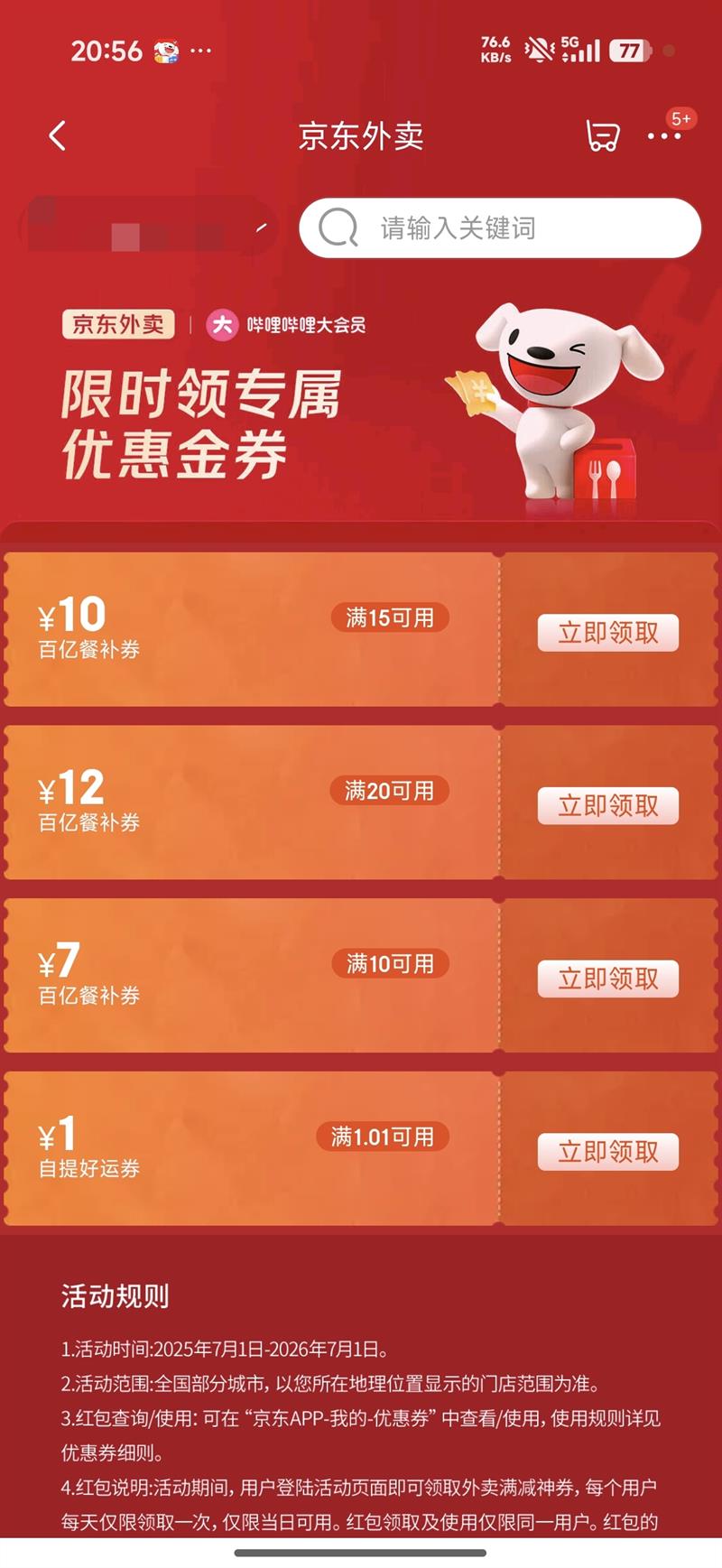Tap the search magnifier icon
The height and width of the screenshot is (1568, 722).
338,228
